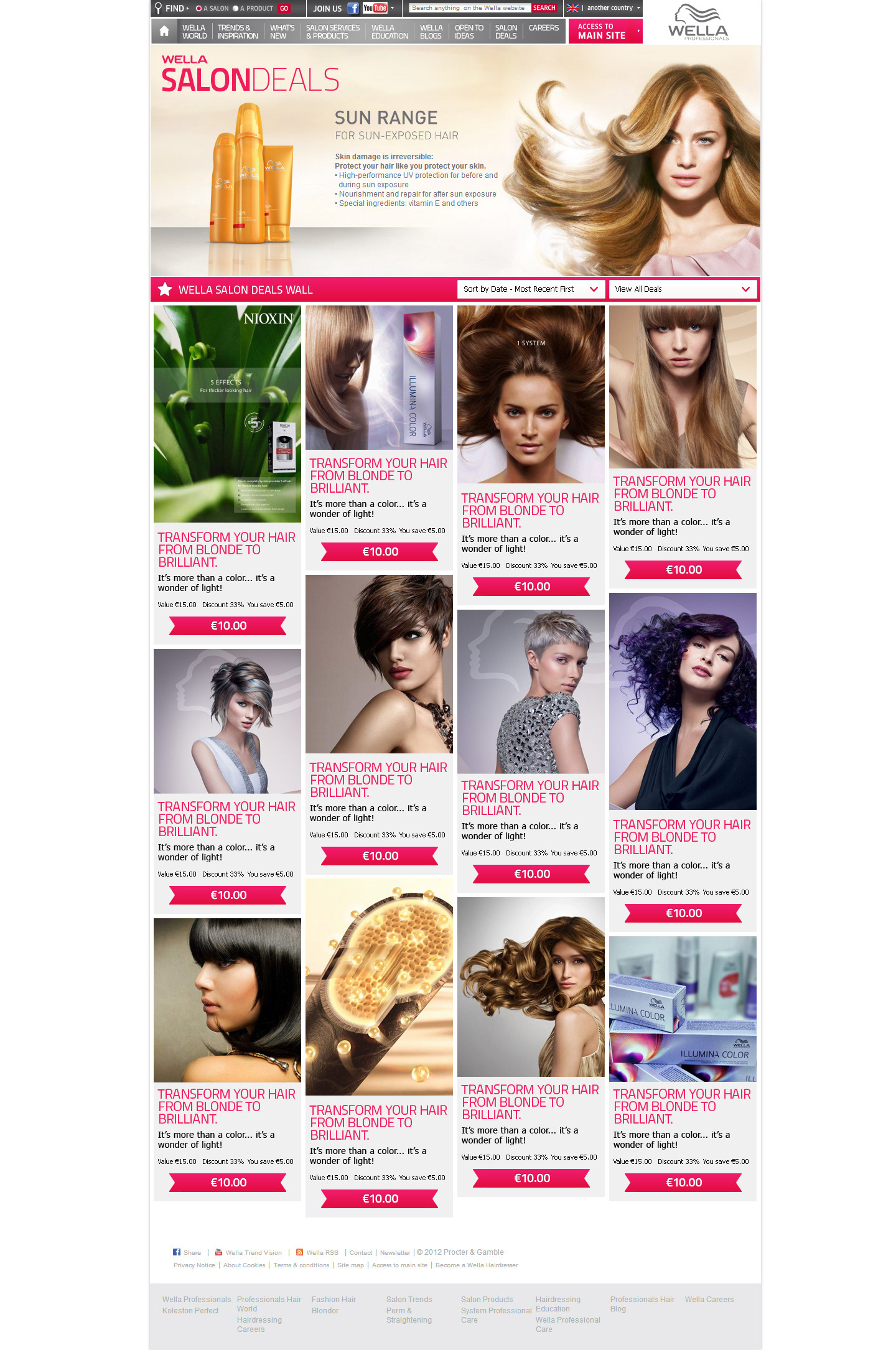Select the 'A Product' radio option
The height and width of the screenshot is (1350, 896).
(x=236, y=9)
